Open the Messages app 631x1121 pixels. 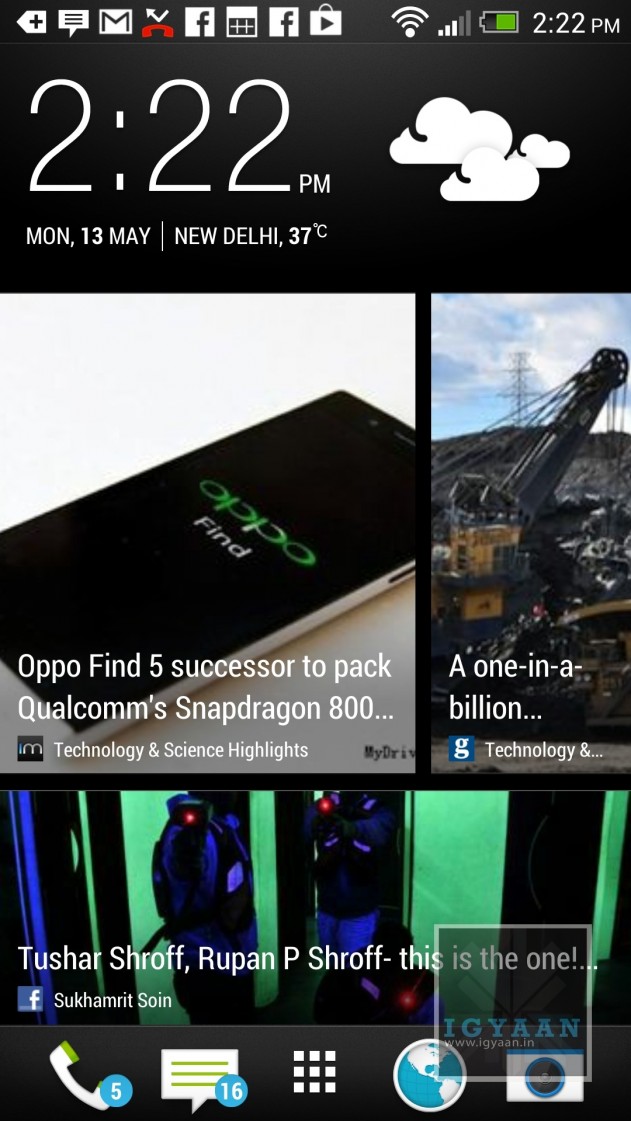coord(200,1075)
